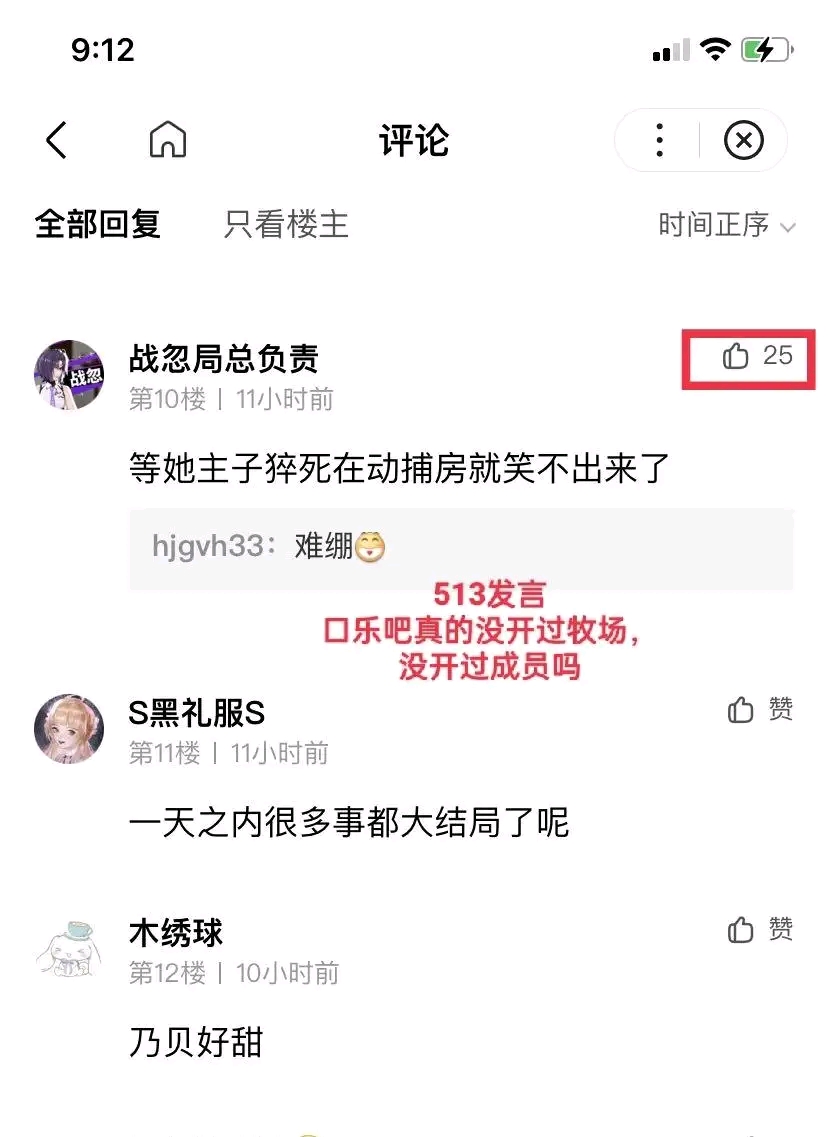
Task: Open the avatar of 战忽局总负责
Action: [x=69, y=374]
